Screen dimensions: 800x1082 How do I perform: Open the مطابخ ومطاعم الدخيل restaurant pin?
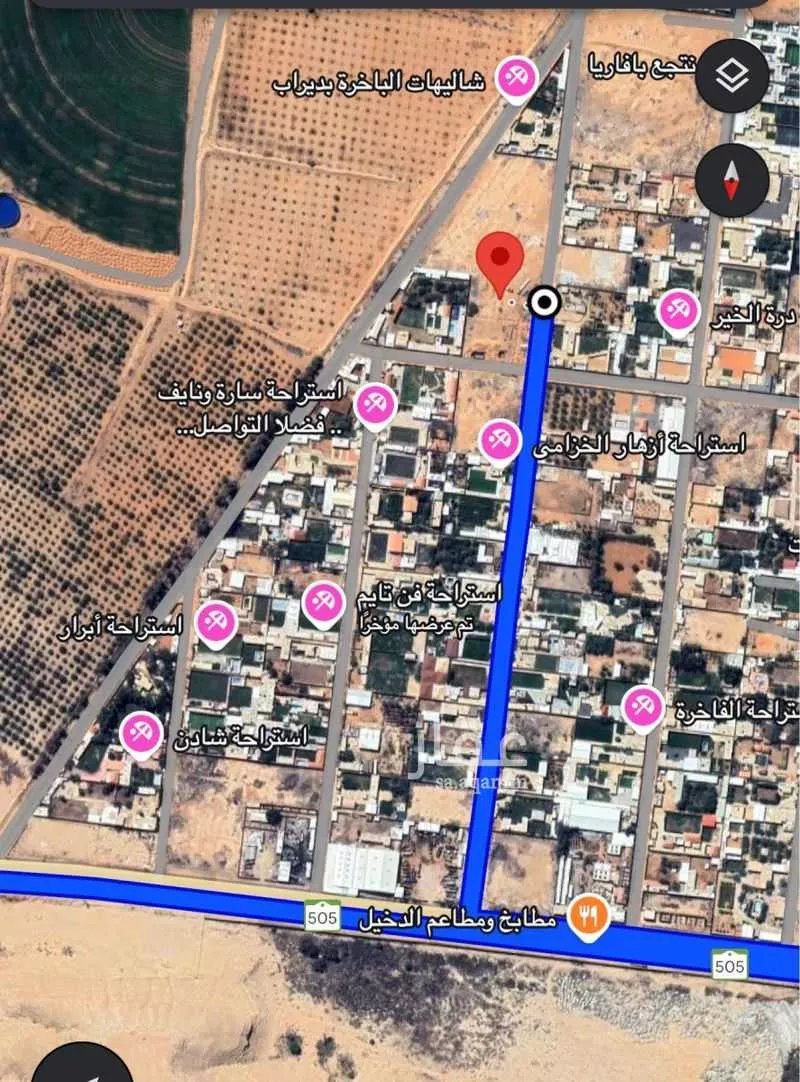tap(588, 914)
